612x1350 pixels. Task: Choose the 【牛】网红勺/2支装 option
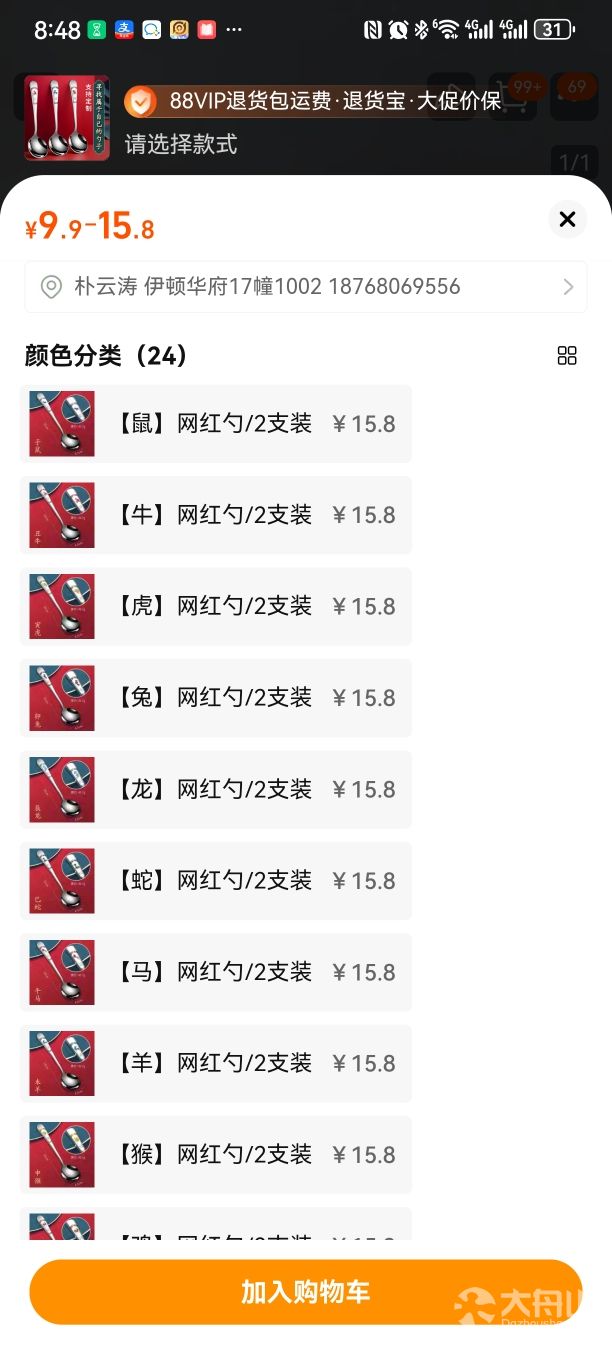[216, 515]
